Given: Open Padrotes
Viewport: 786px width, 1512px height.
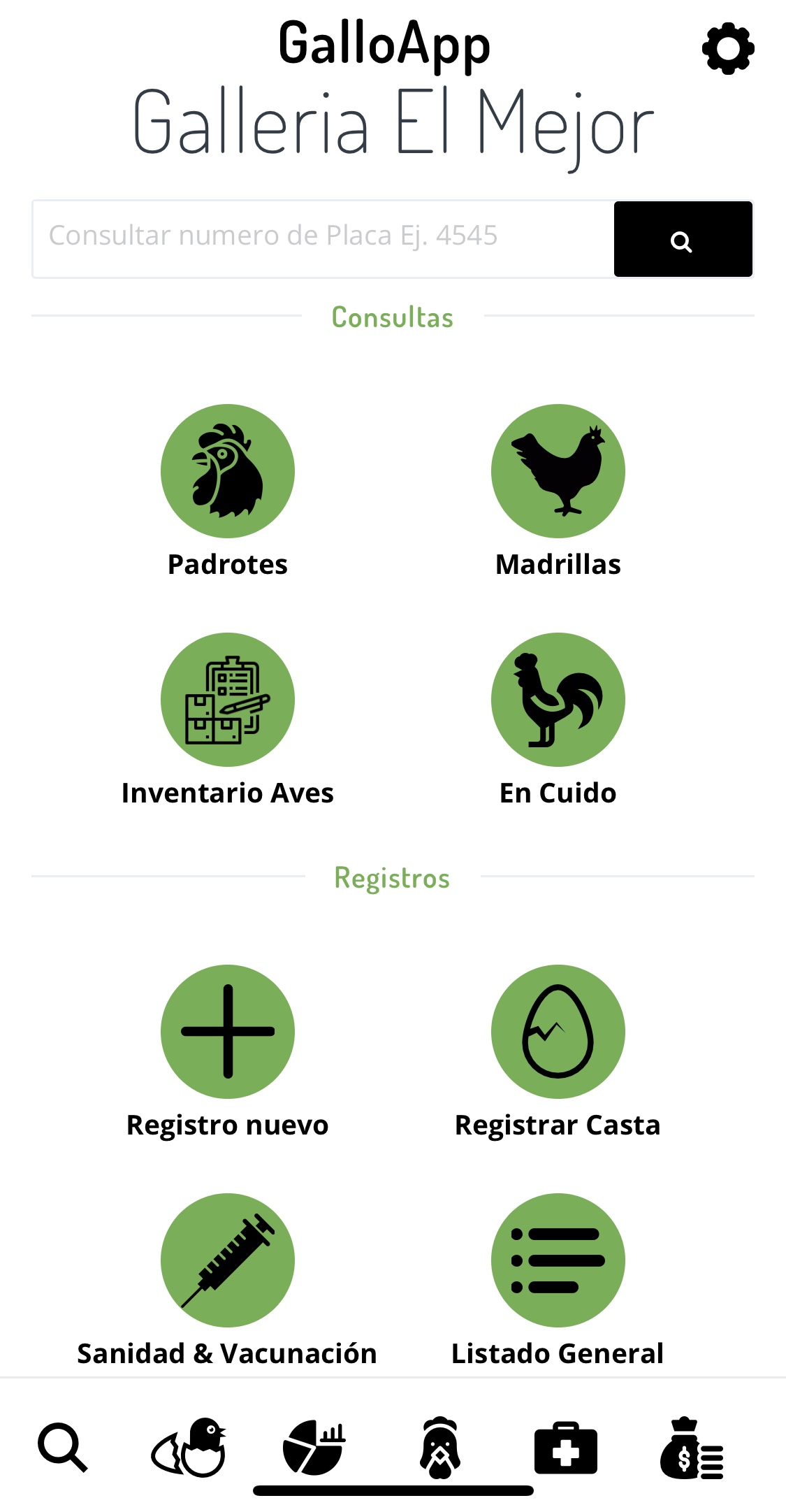Looking at the screenshot, I should point(228,471).
